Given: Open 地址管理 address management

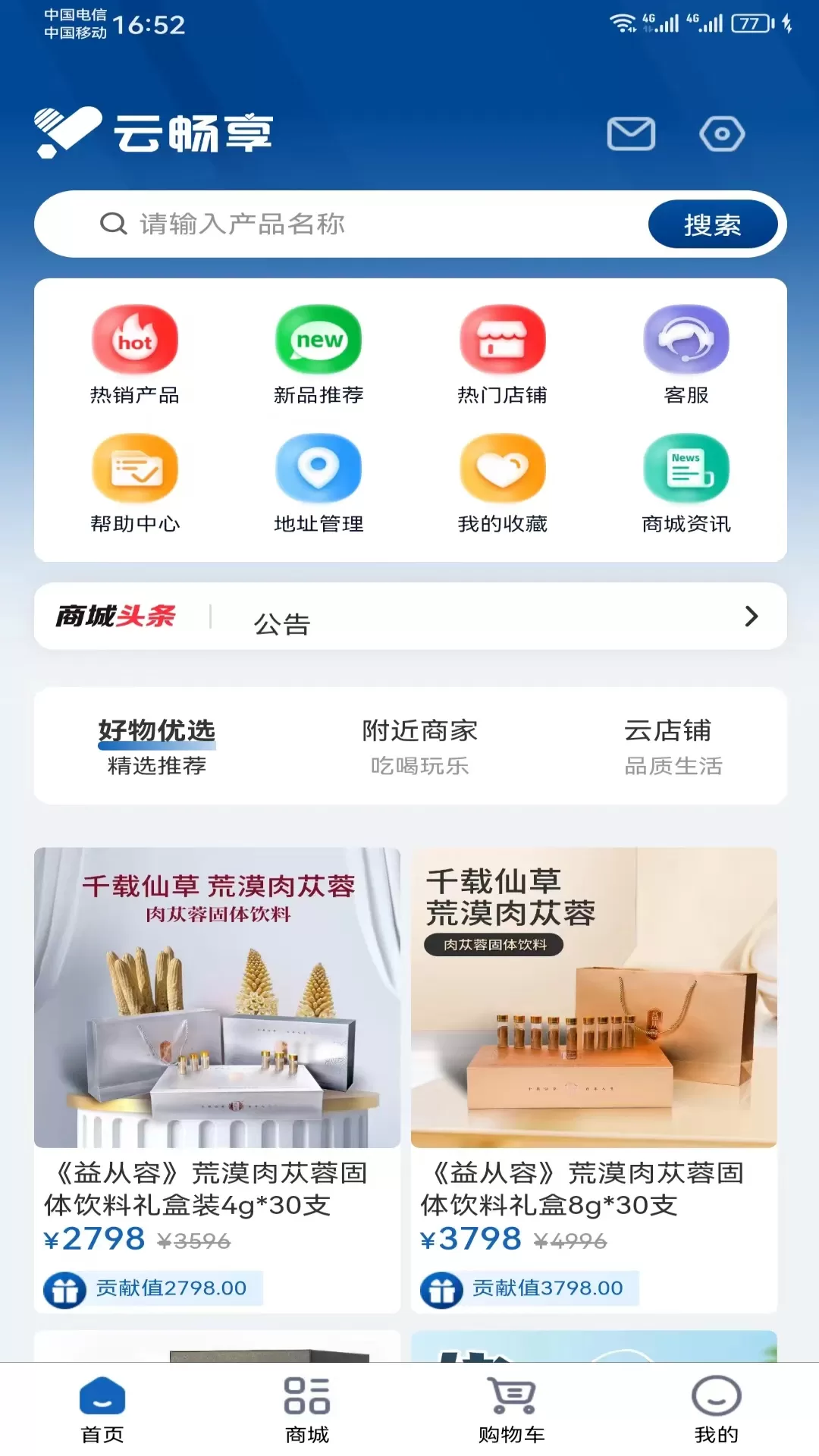Looking at the screenshot, I should pyautogui.click(x=318, y=483).
